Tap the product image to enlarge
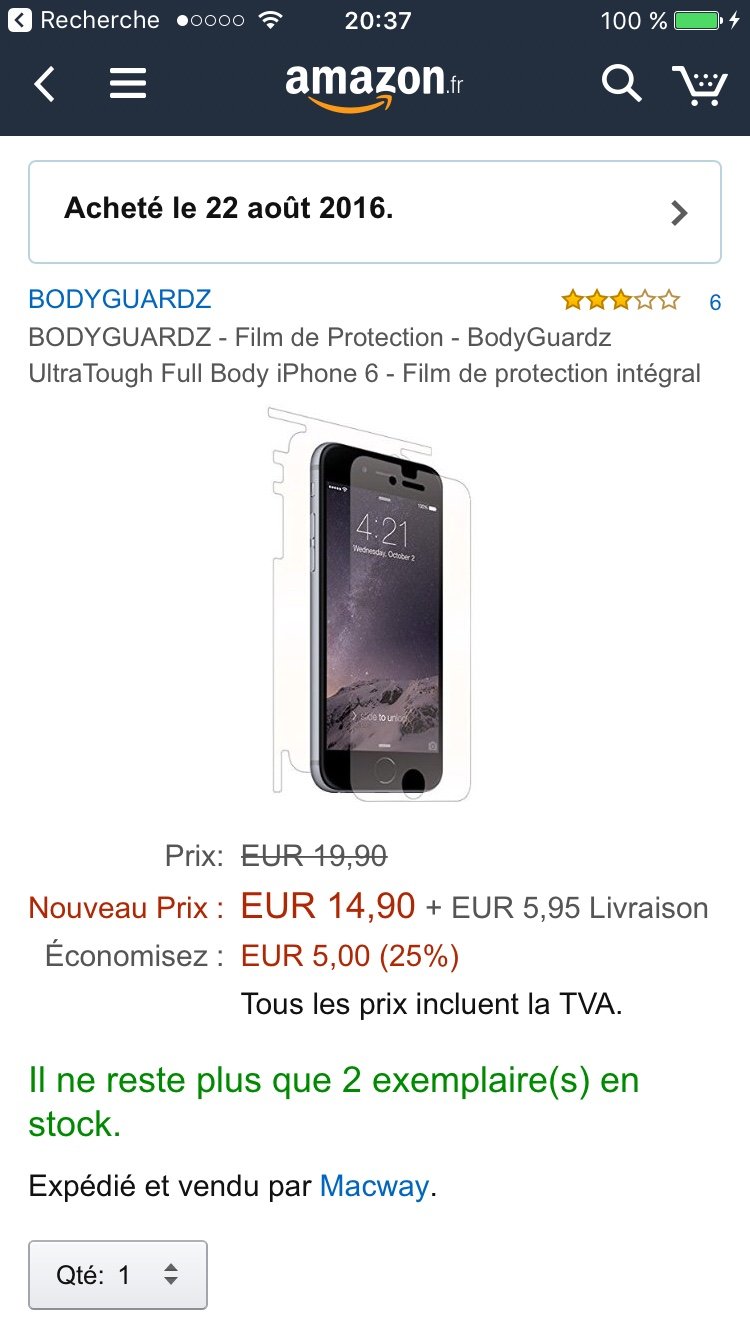Image resolution: width=750 pixels, height=1334 pixels. click(x=370, y=604)
